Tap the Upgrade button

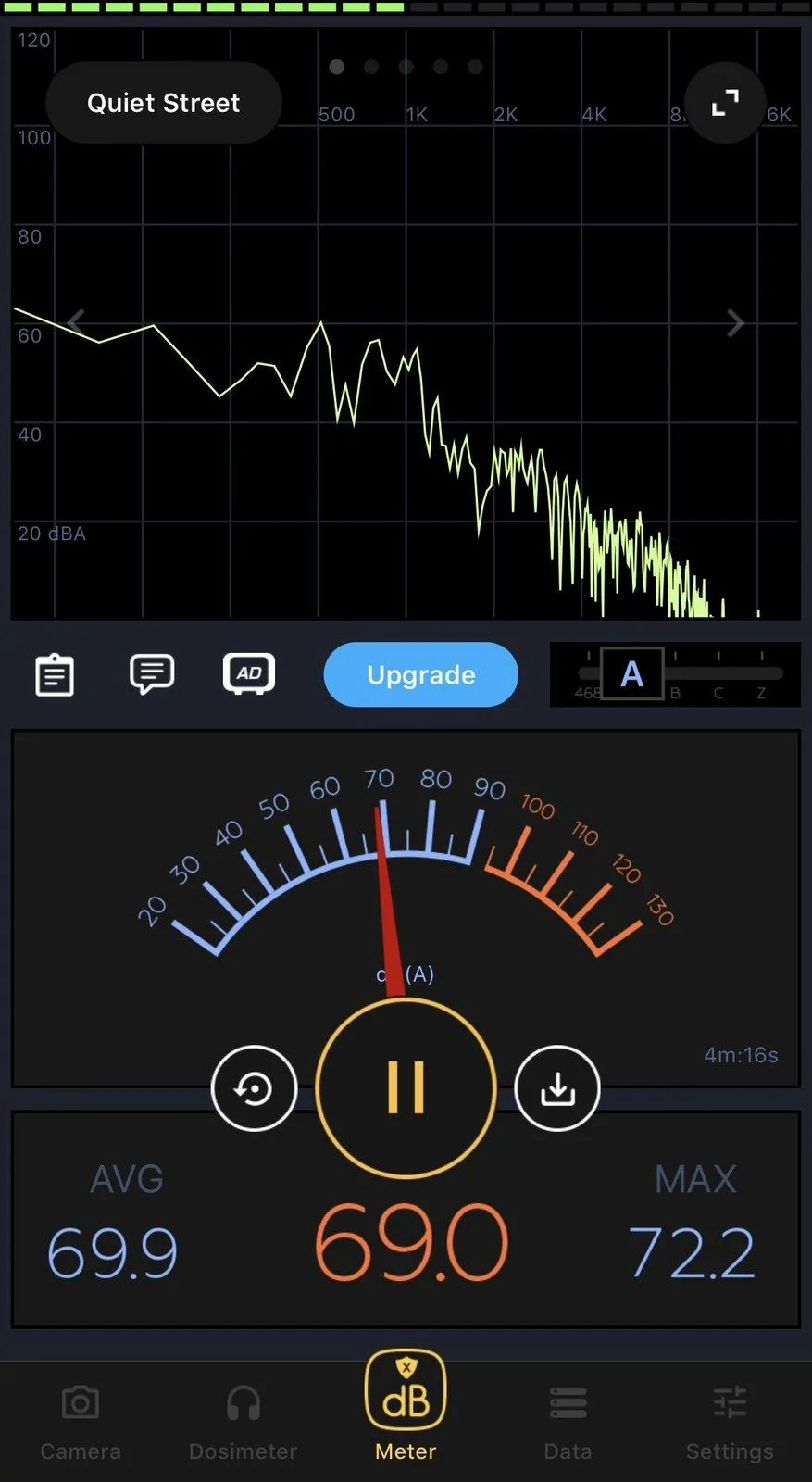[x=420, y=674]
